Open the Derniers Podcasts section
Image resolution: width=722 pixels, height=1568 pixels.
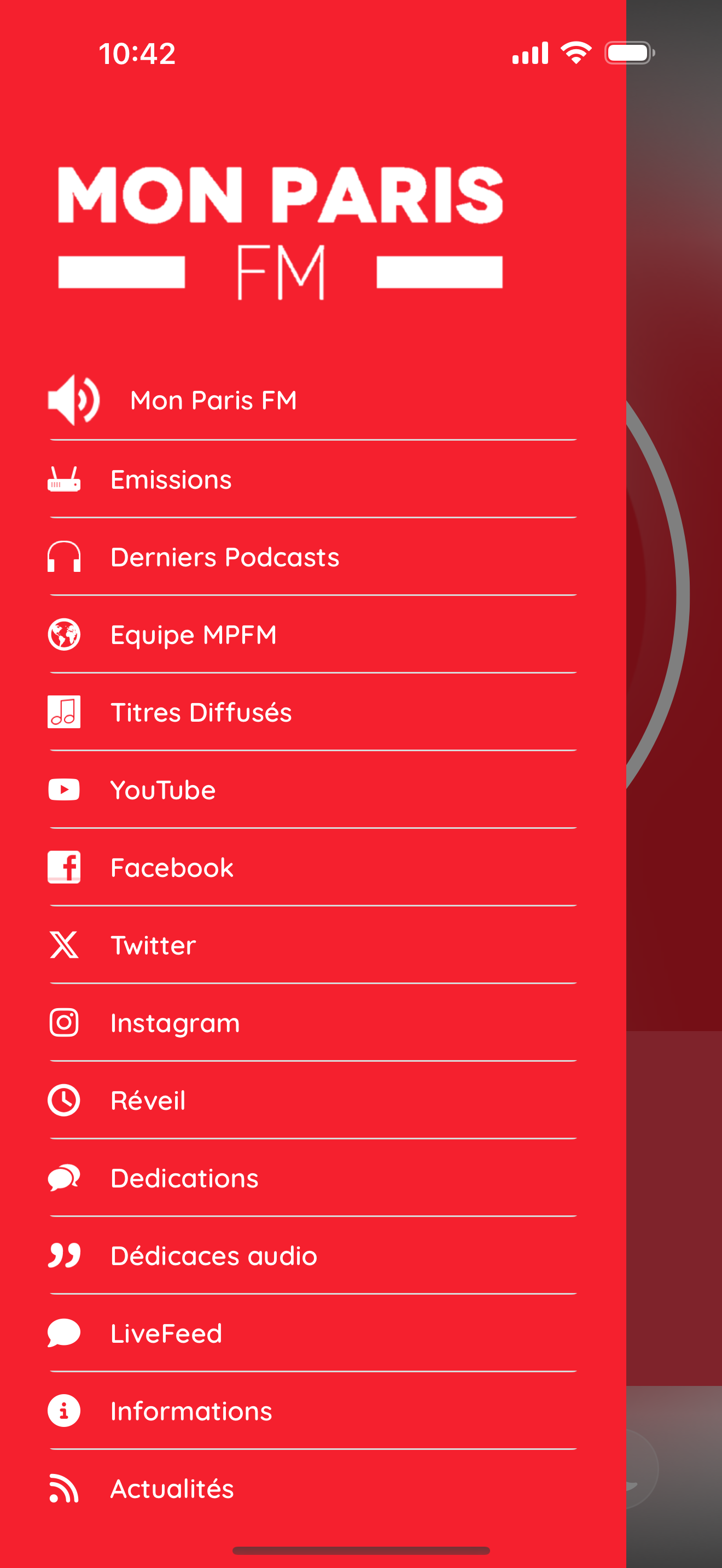coord(224,557)
